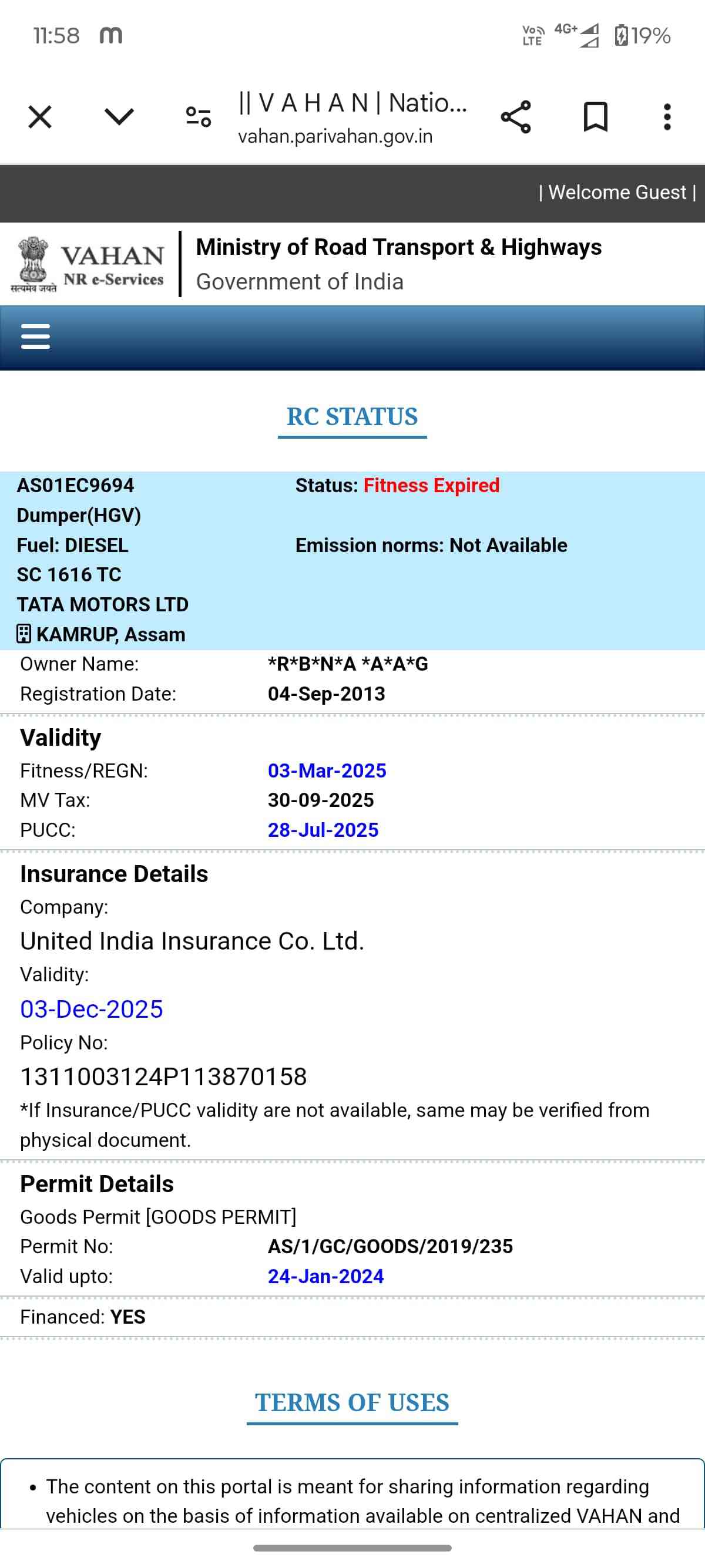Open the hamburger navigation menu

(35, 337)
